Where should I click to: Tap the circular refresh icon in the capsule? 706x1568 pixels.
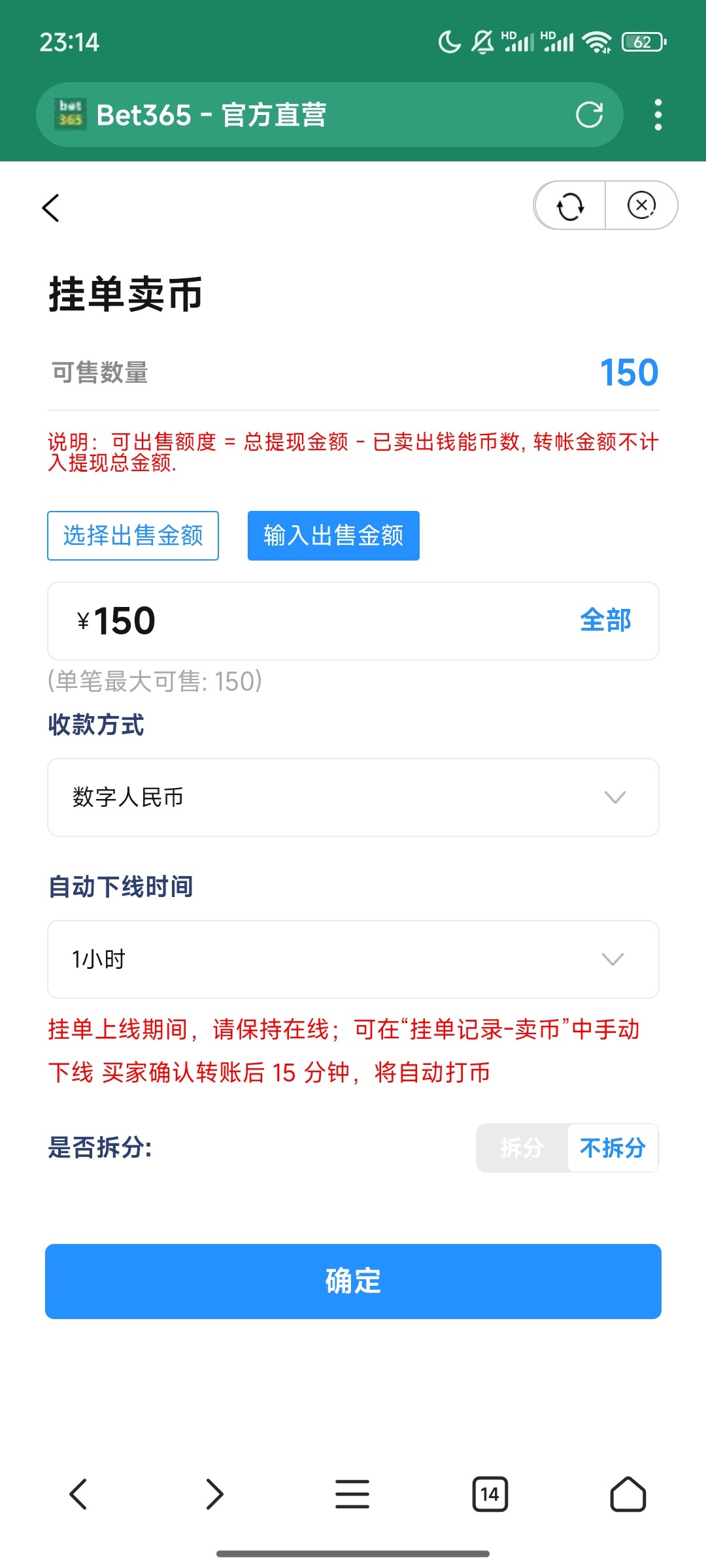pos(570,206)
